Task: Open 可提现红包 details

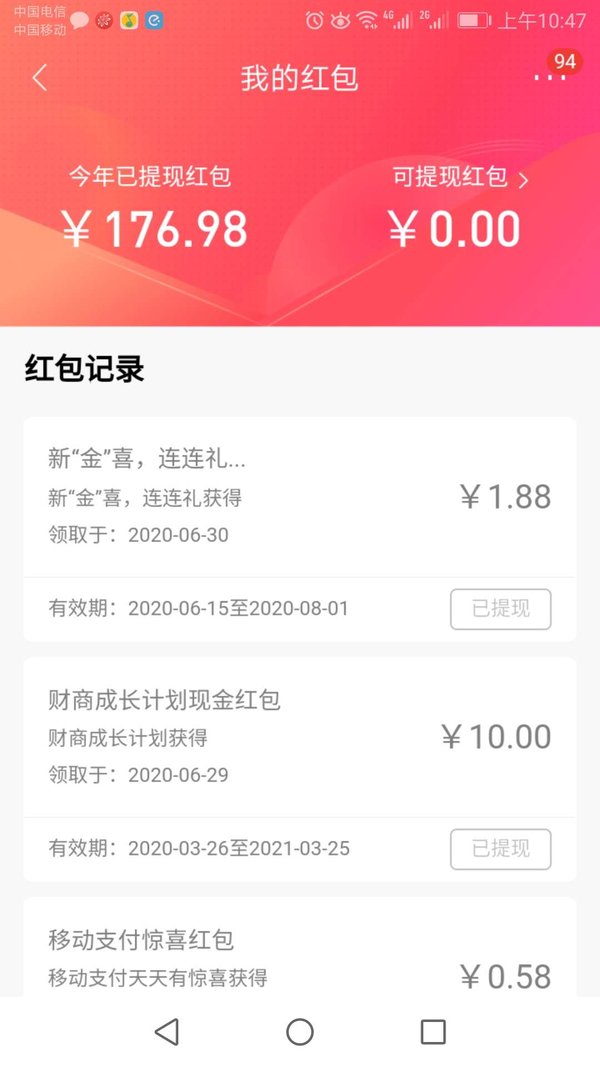Action: [461, 178]
